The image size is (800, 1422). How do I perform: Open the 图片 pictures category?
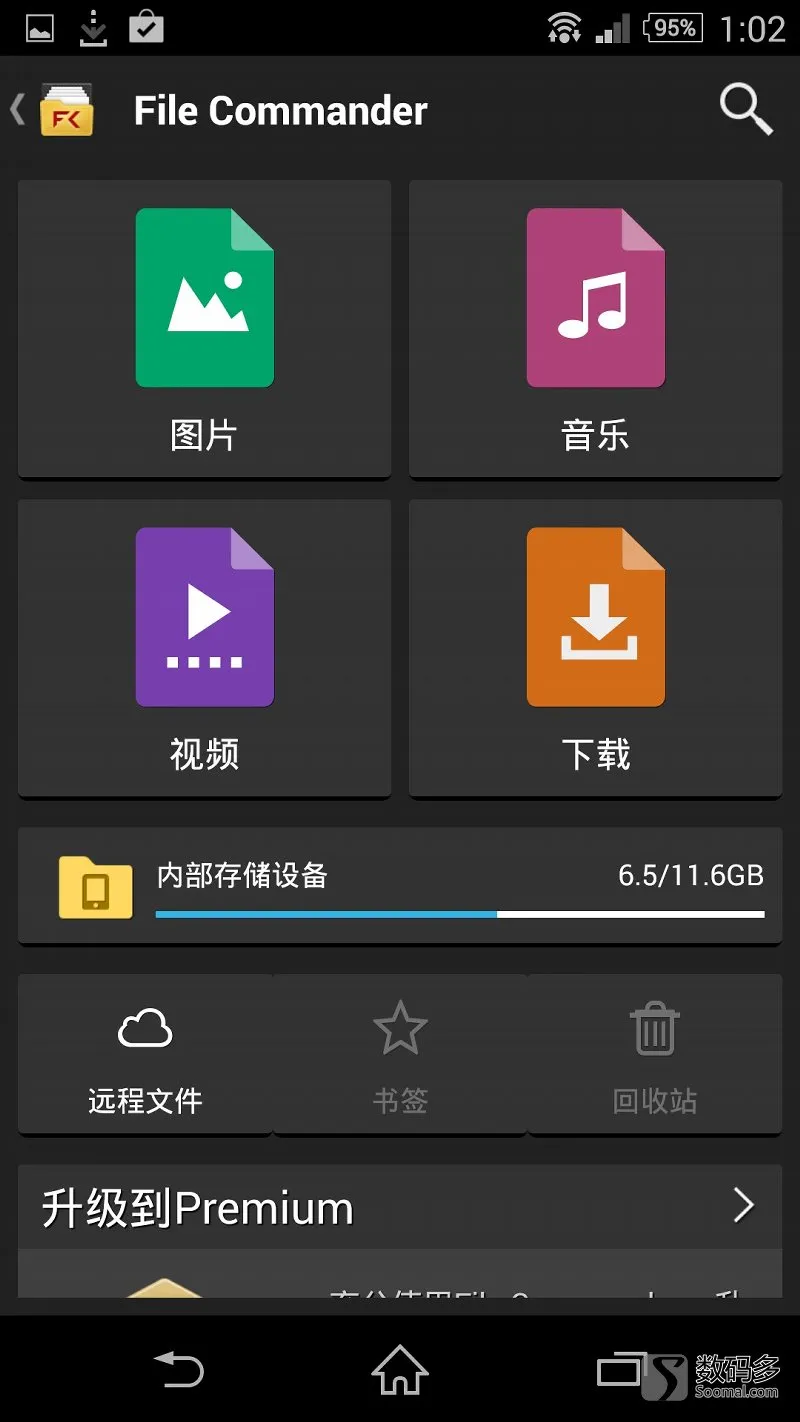(x=204, y=328)
